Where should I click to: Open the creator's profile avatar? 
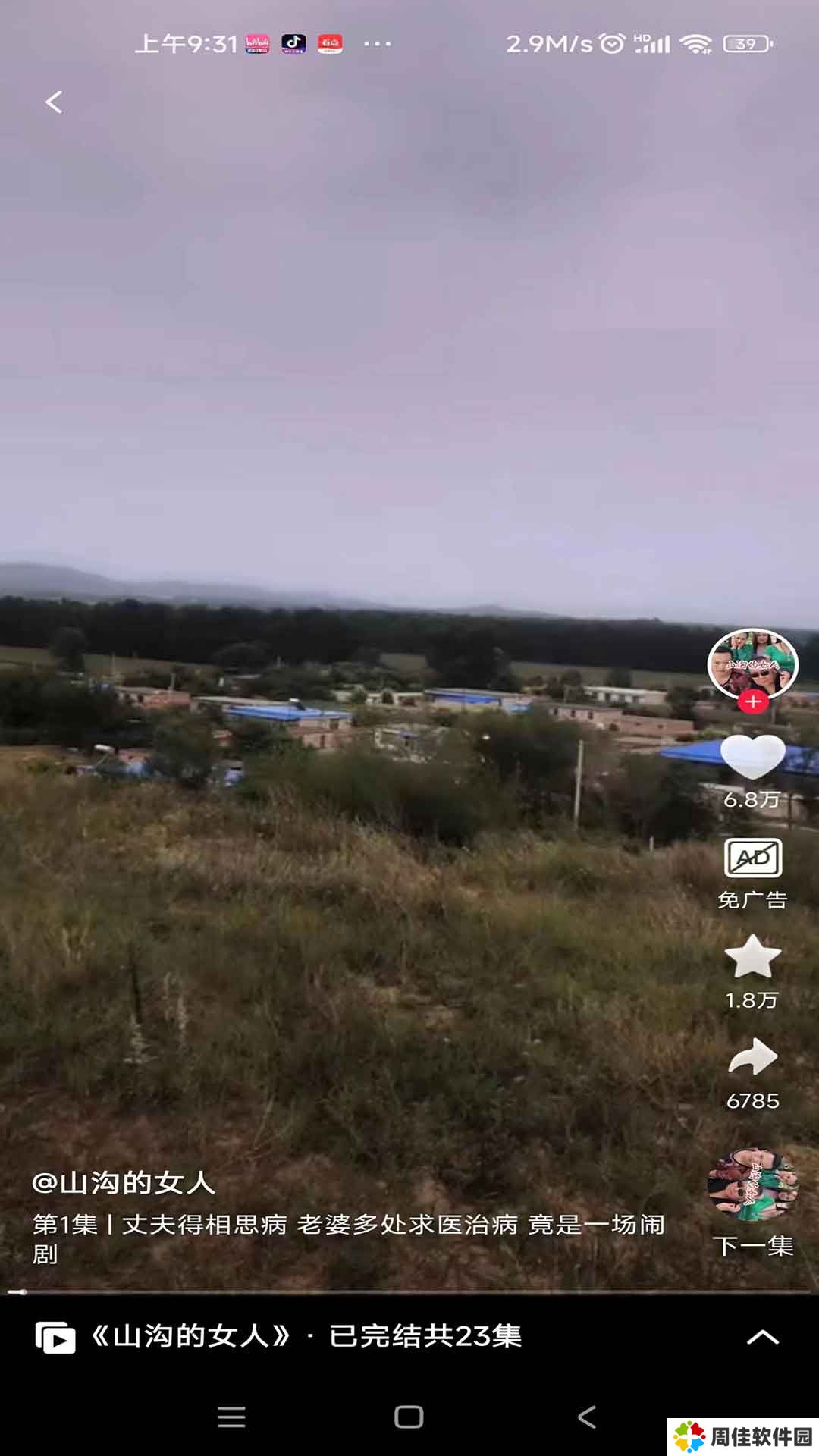click(x=752, y=664)
